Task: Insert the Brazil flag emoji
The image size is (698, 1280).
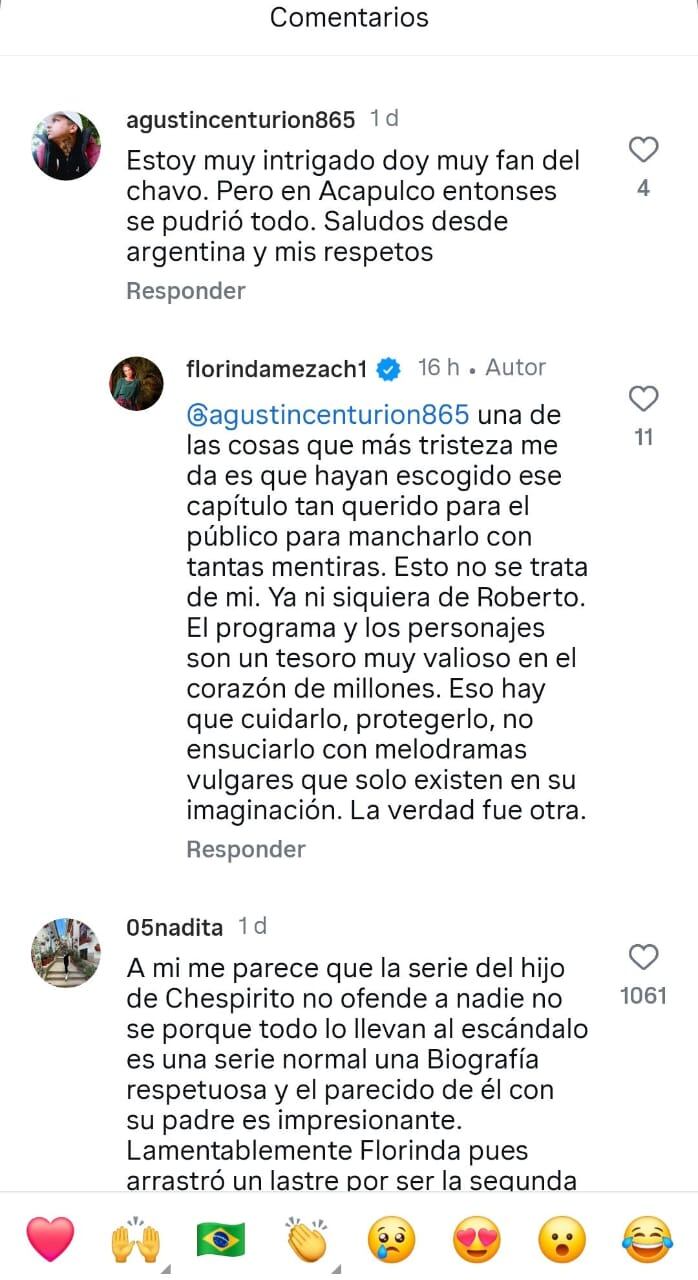Action: pos(221,1240)
